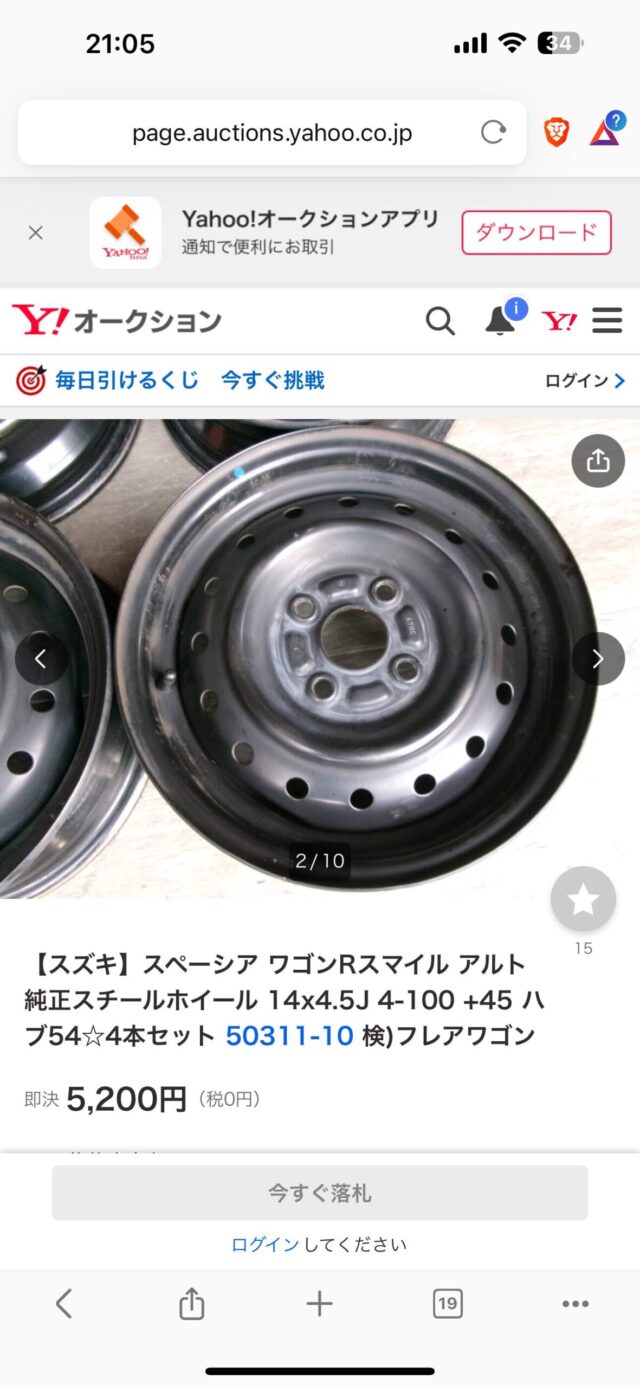
Task: Open the tab switcher showing 19
Action: tap(447, 1303)
